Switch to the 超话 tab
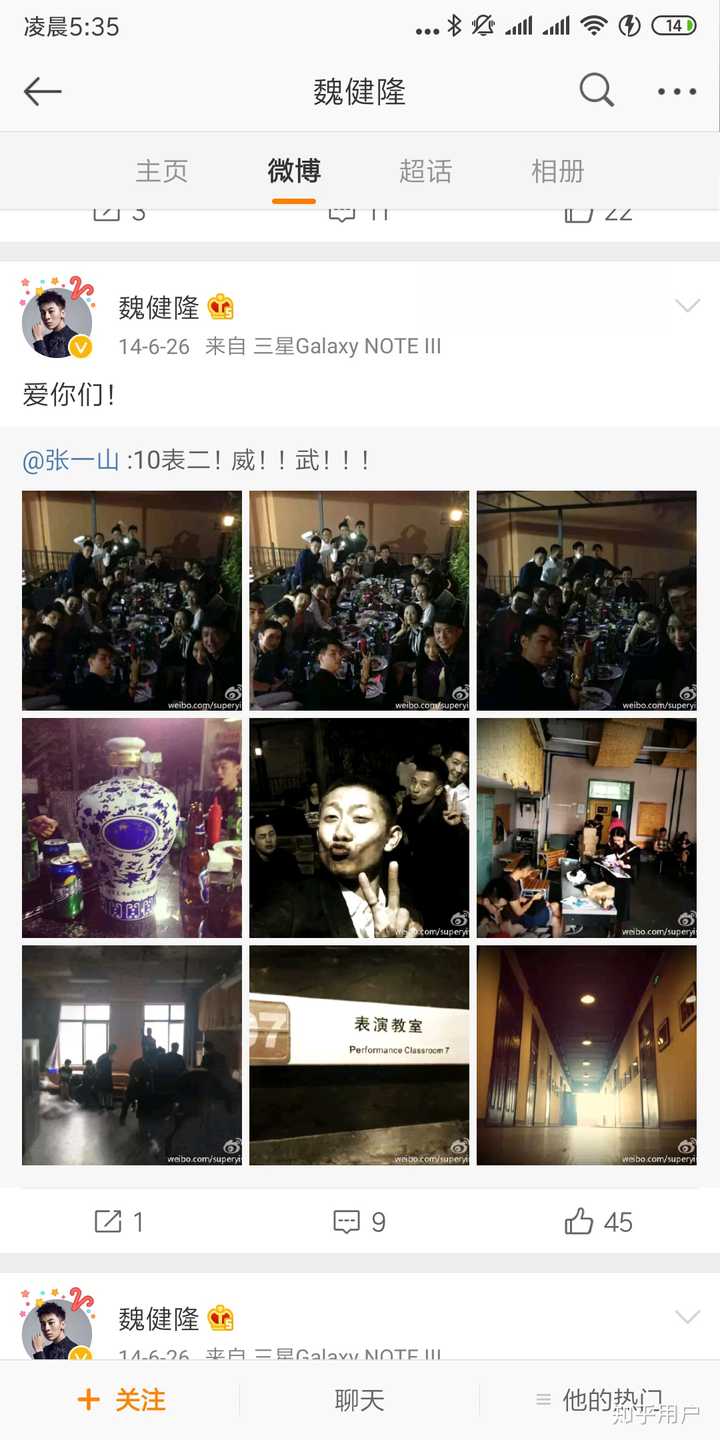This screenshot has width=720, height=1440. pyautogui.click(x=426, y=171)
